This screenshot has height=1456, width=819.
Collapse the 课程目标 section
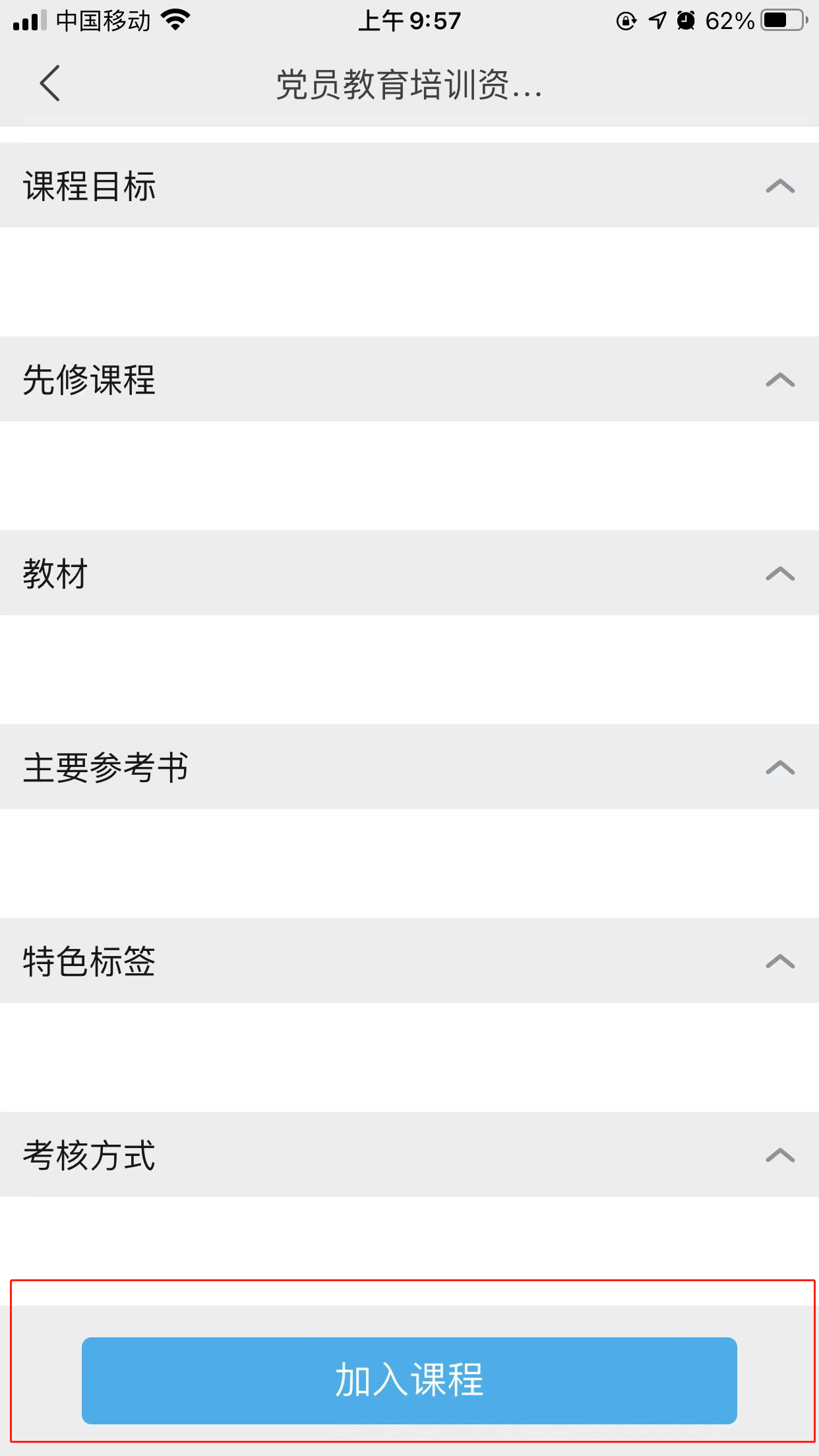(x=779, y=186)
